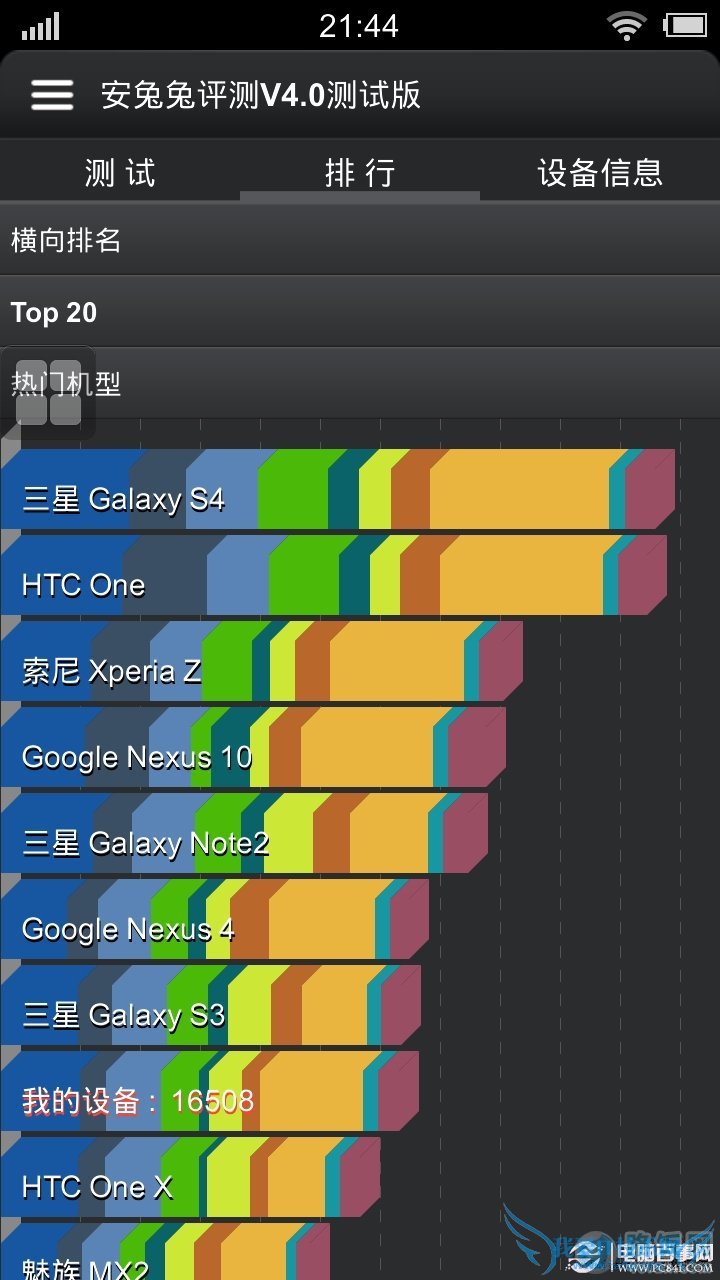Tap the Wi-Fi status icon
Screen dimensions: 720x1280
click(x=629, y=26)
